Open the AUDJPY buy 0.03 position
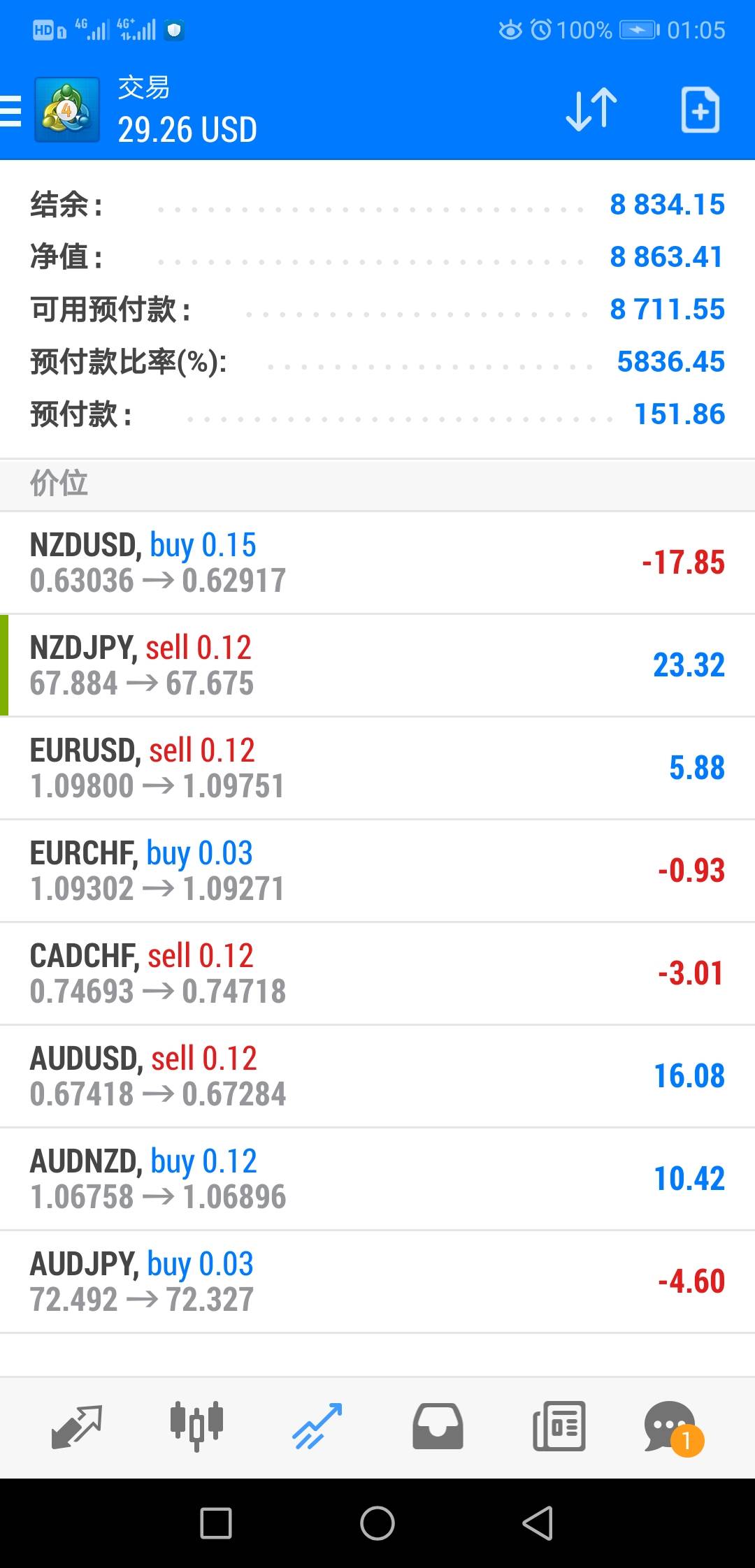 (377, 1282)
